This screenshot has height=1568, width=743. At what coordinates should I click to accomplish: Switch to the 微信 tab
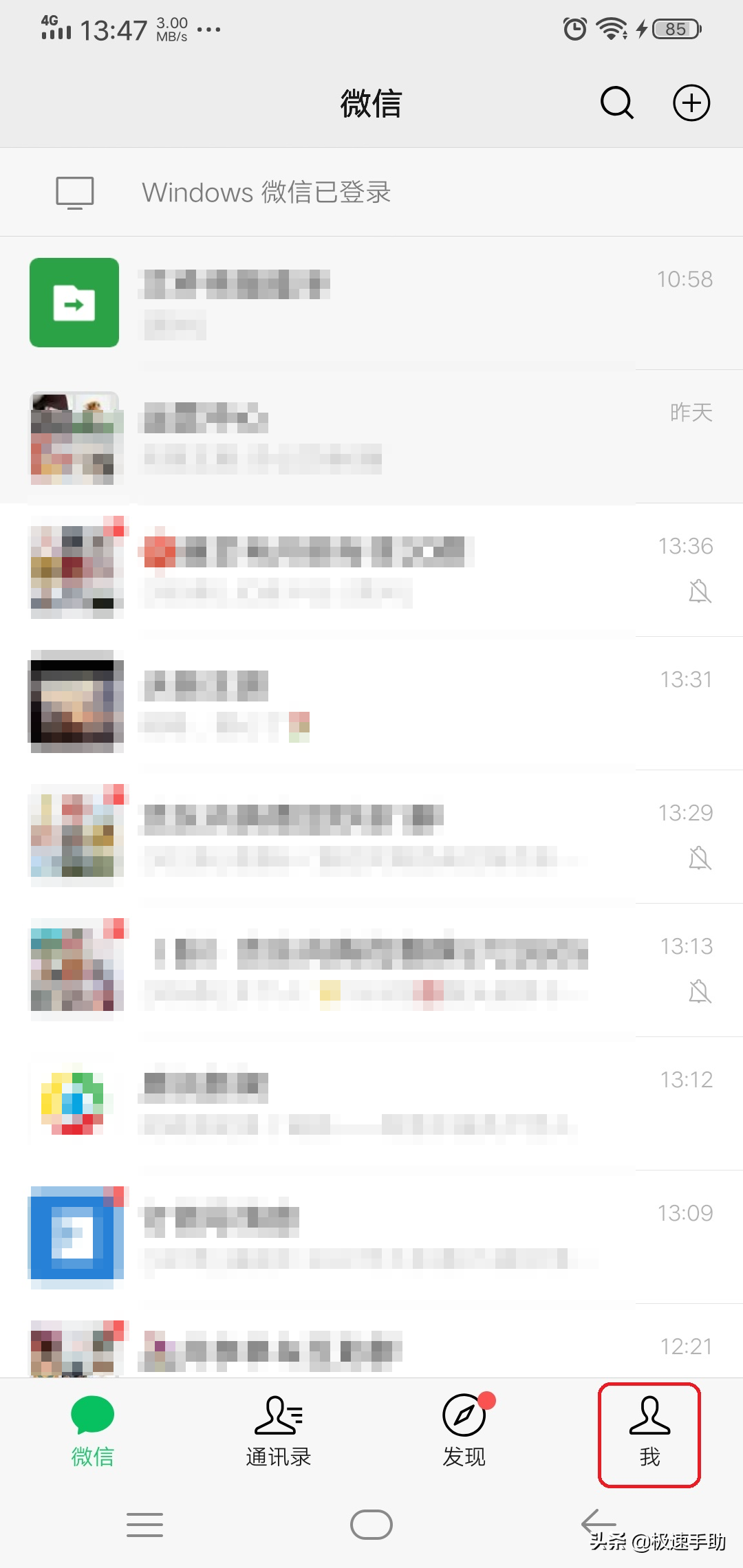pyautogui.click(x=92, y=1432)
